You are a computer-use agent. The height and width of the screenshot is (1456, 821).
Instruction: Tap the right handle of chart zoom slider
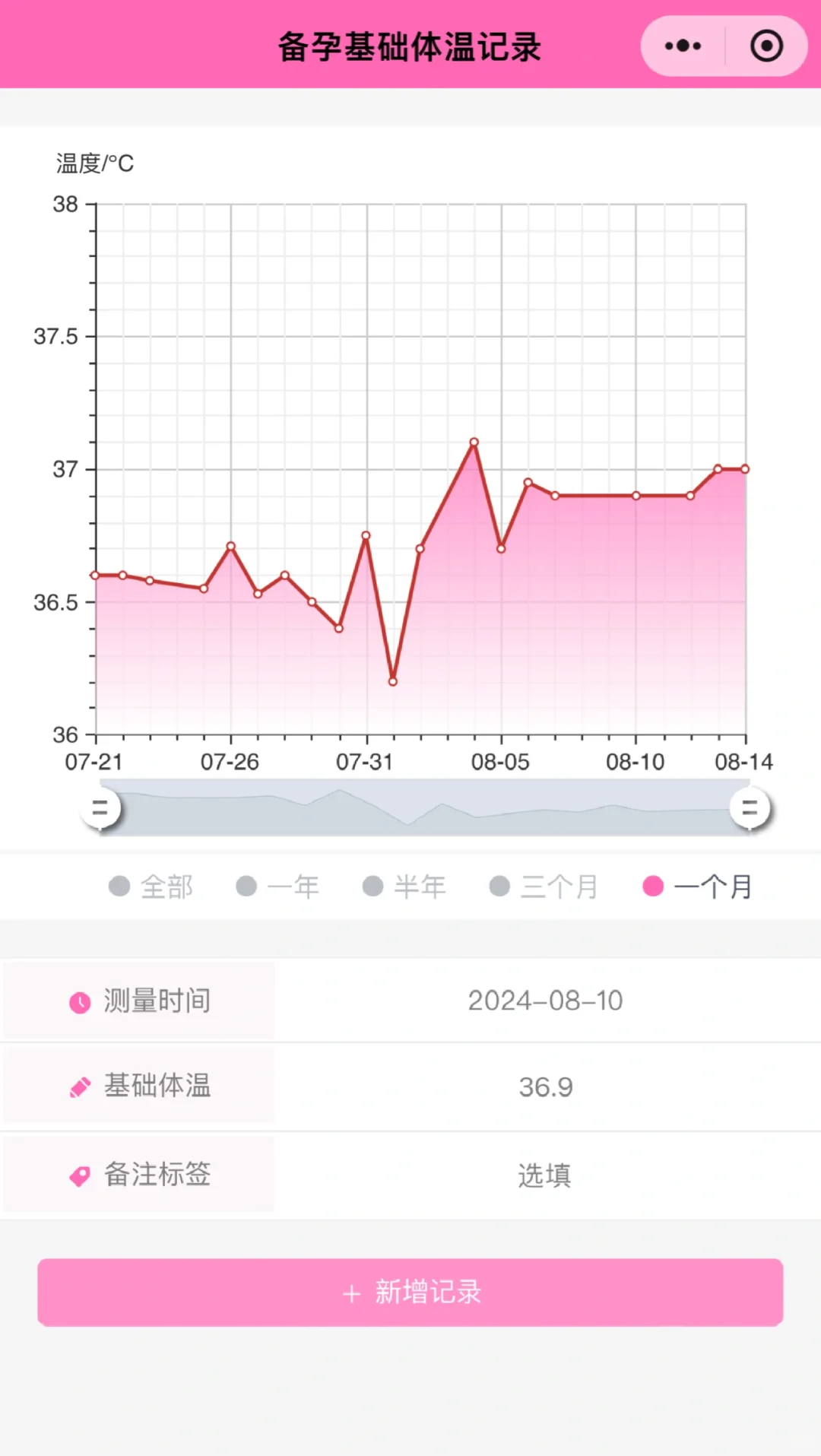click(750, 807)
